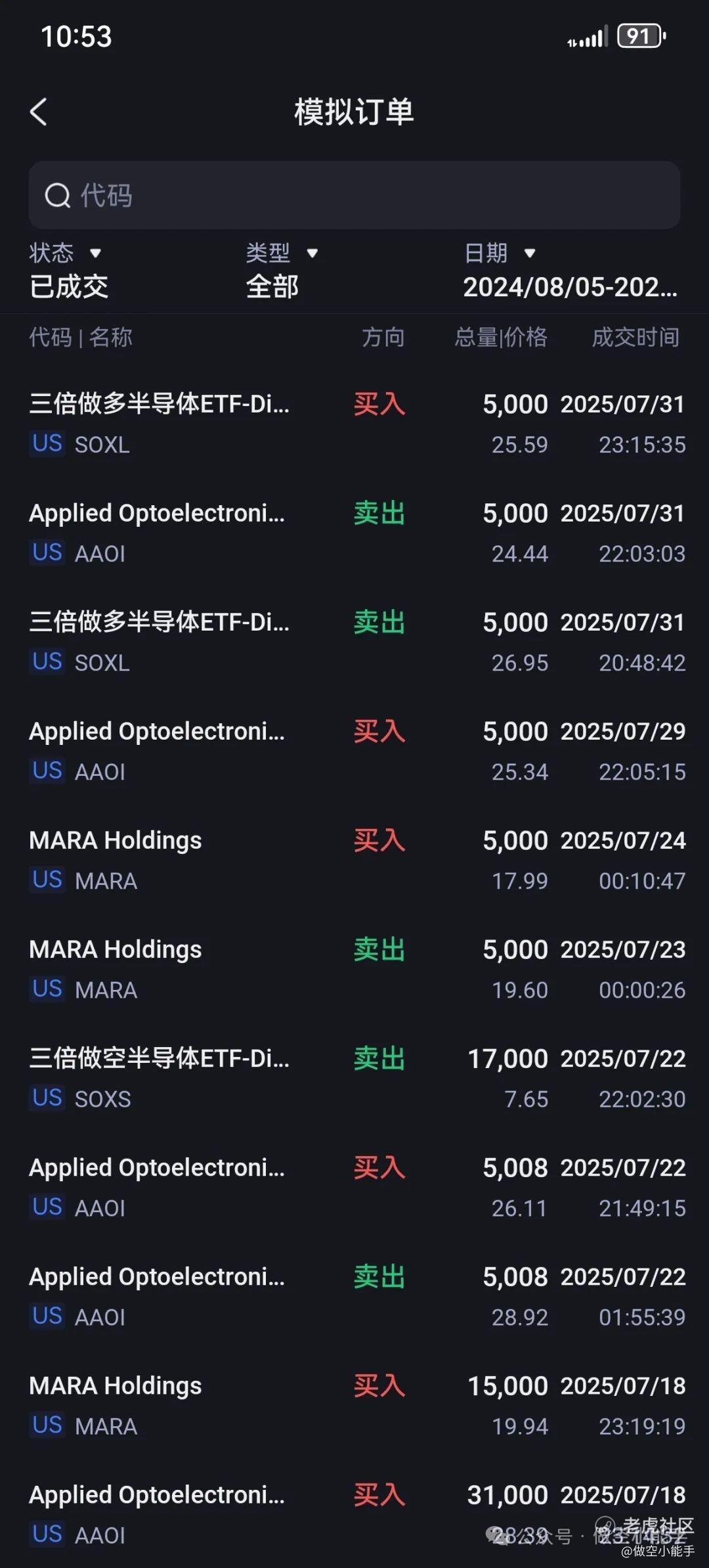The height and width of the screenshot is (1568, 709).
Task: Click the US badge beside AAOI
Action: pos(46,553)
